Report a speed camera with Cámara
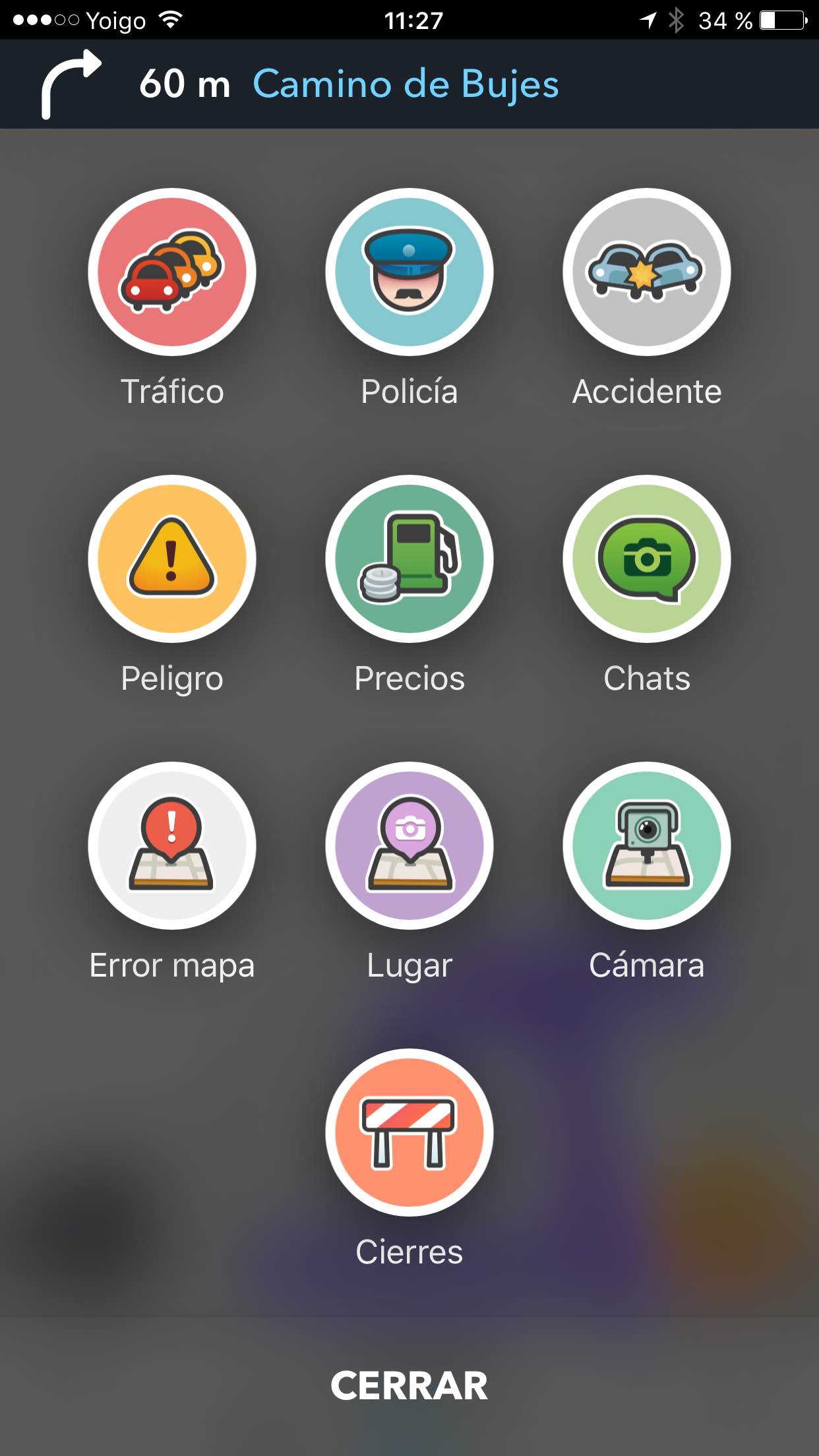Image resolution: width=819 pixels, height=1456 pixels. [x=646, y=845]
